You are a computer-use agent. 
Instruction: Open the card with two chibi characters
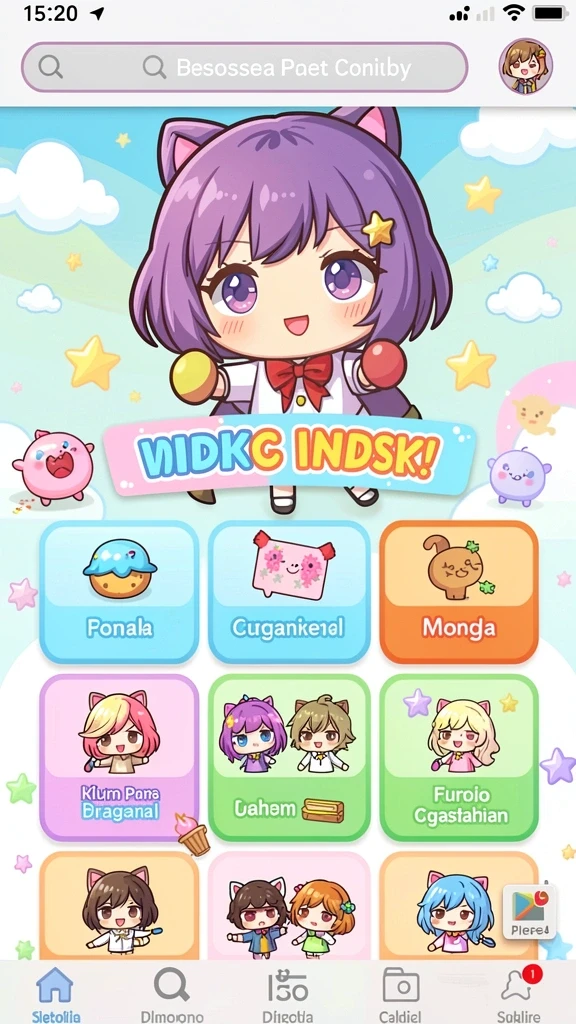[x=289, y=905]
